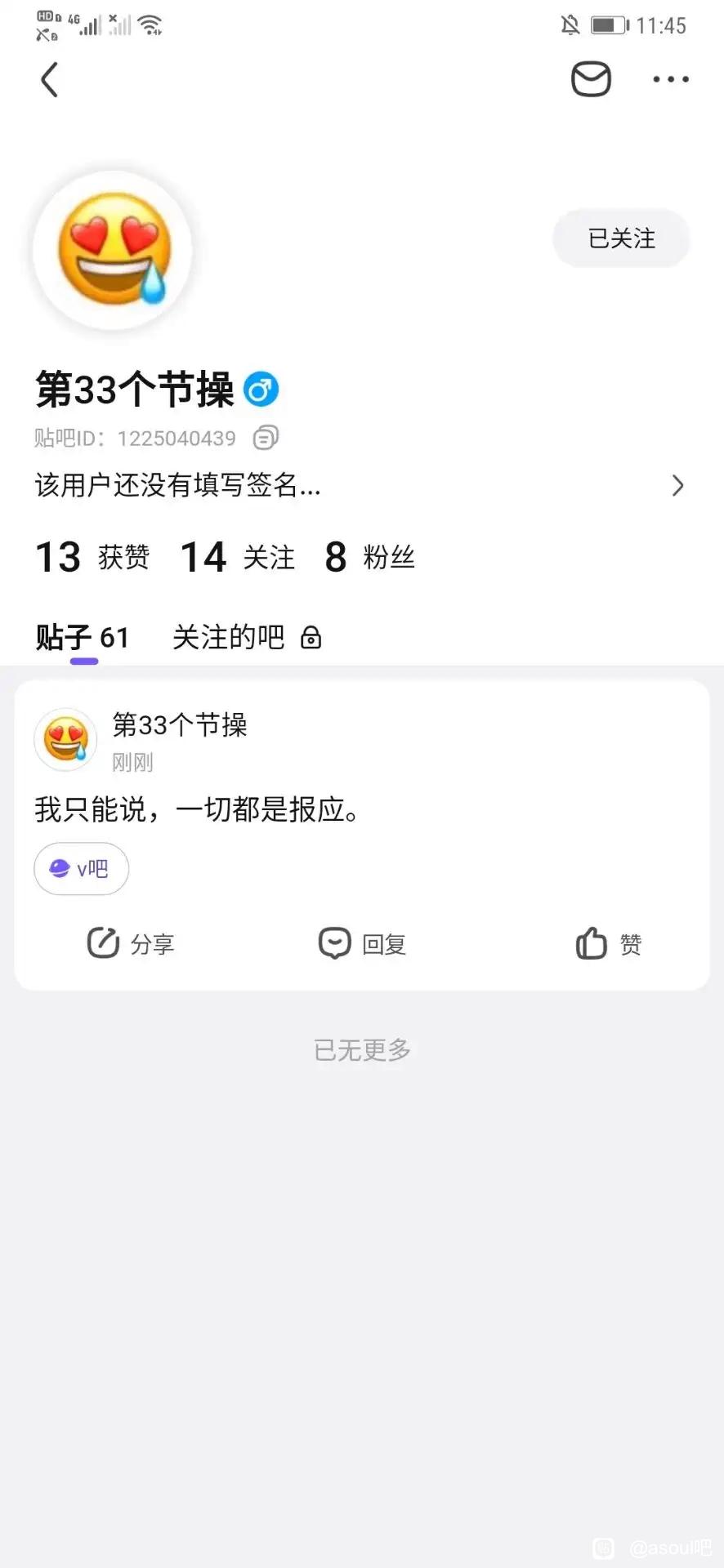724x1568 pixels.
Task: Open the 14 关注 following list
Action: [237, 557]
